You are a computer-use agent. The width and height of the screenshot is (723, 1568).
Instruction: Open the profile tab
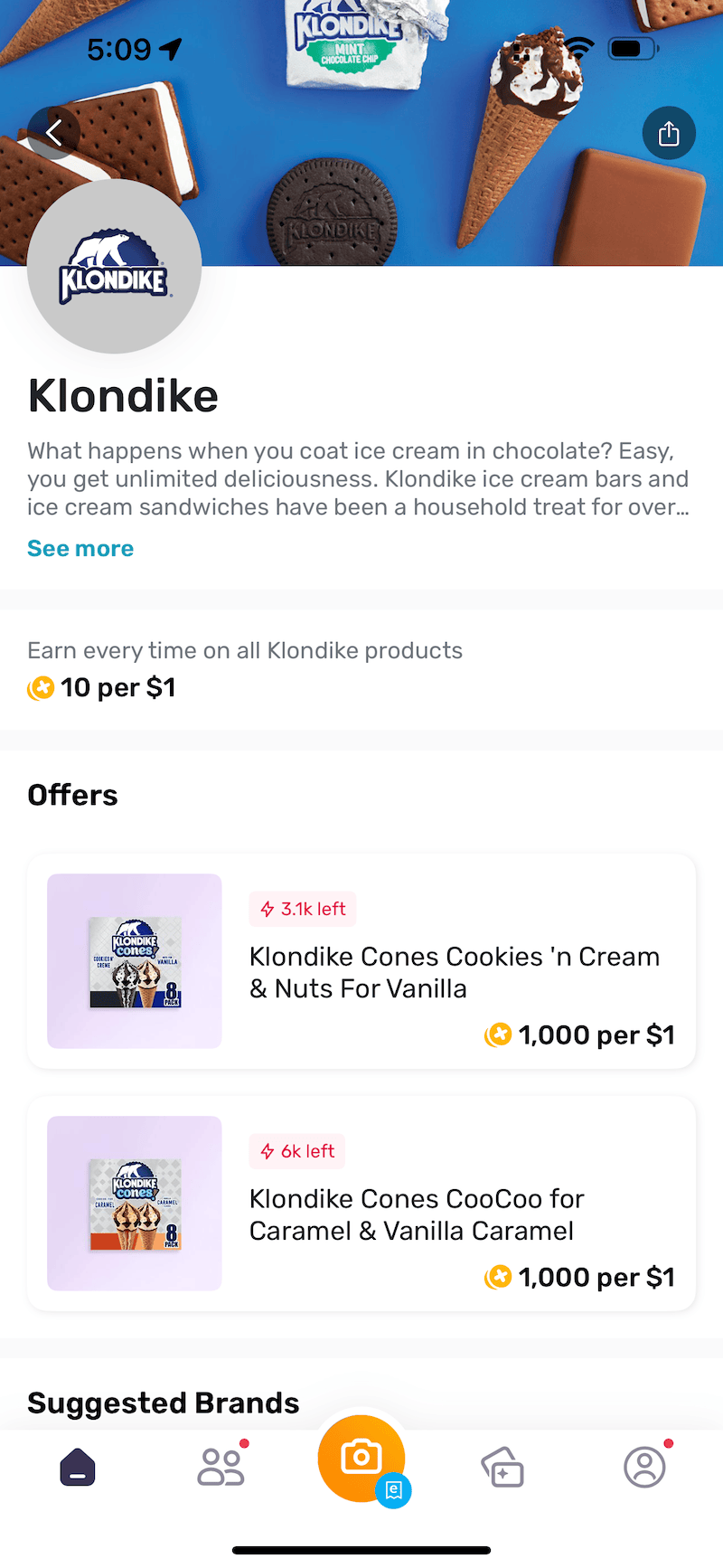(x=644, y=1467)
